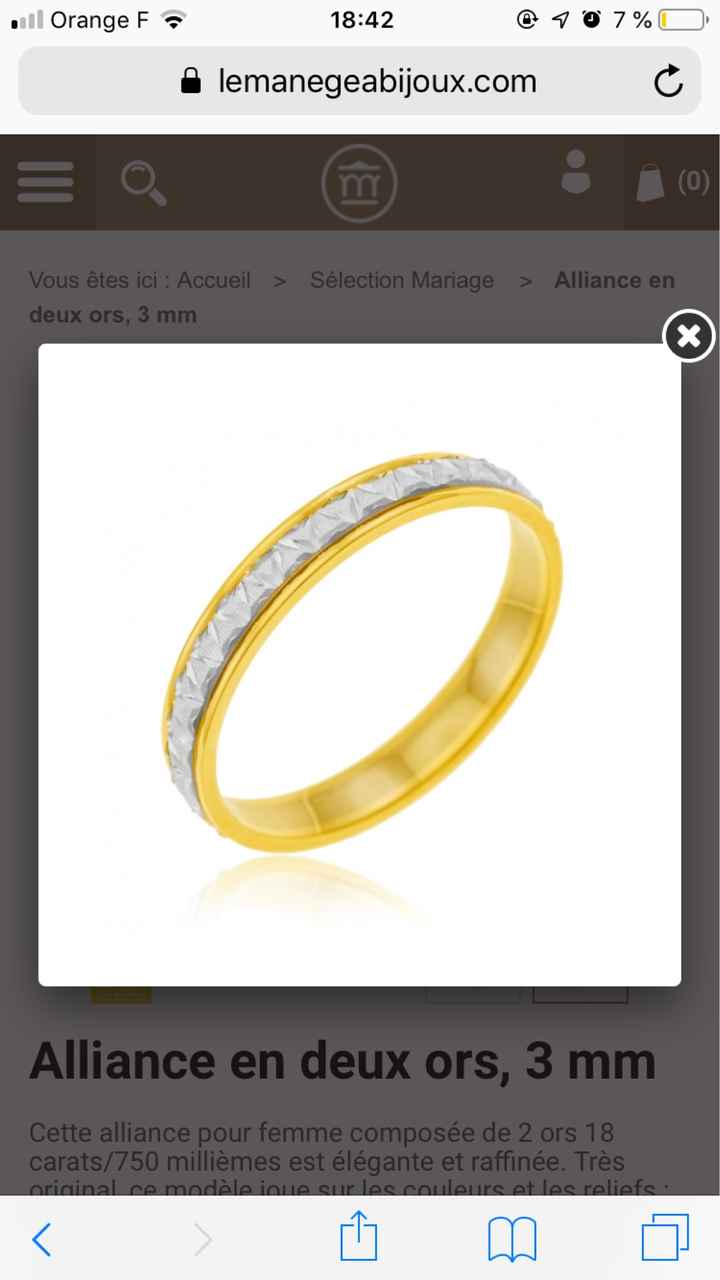Show open Safari tabs
The width and height of the screenshot is (720, 1280).
(x=665, y=1239)
